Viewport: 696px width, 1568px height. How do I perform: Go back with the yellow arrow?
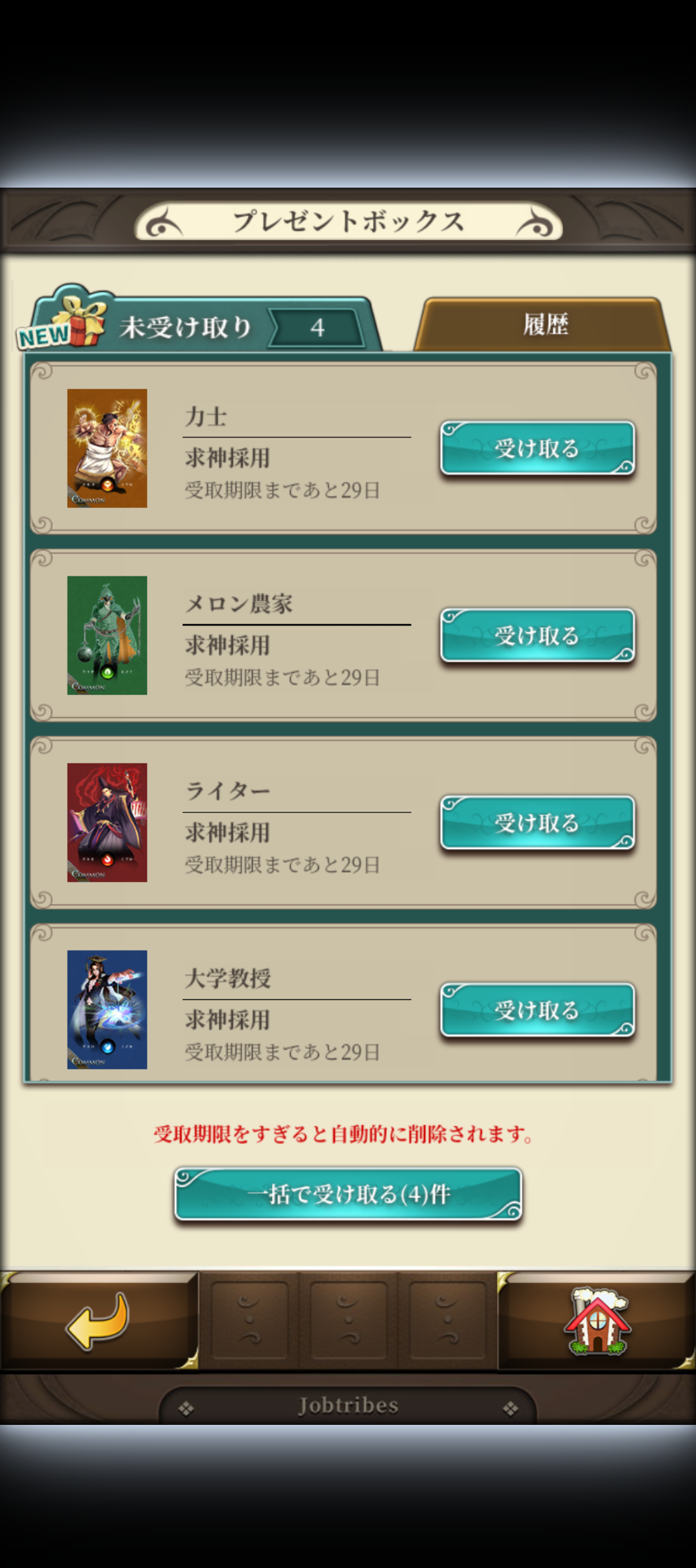(98, 1320)
